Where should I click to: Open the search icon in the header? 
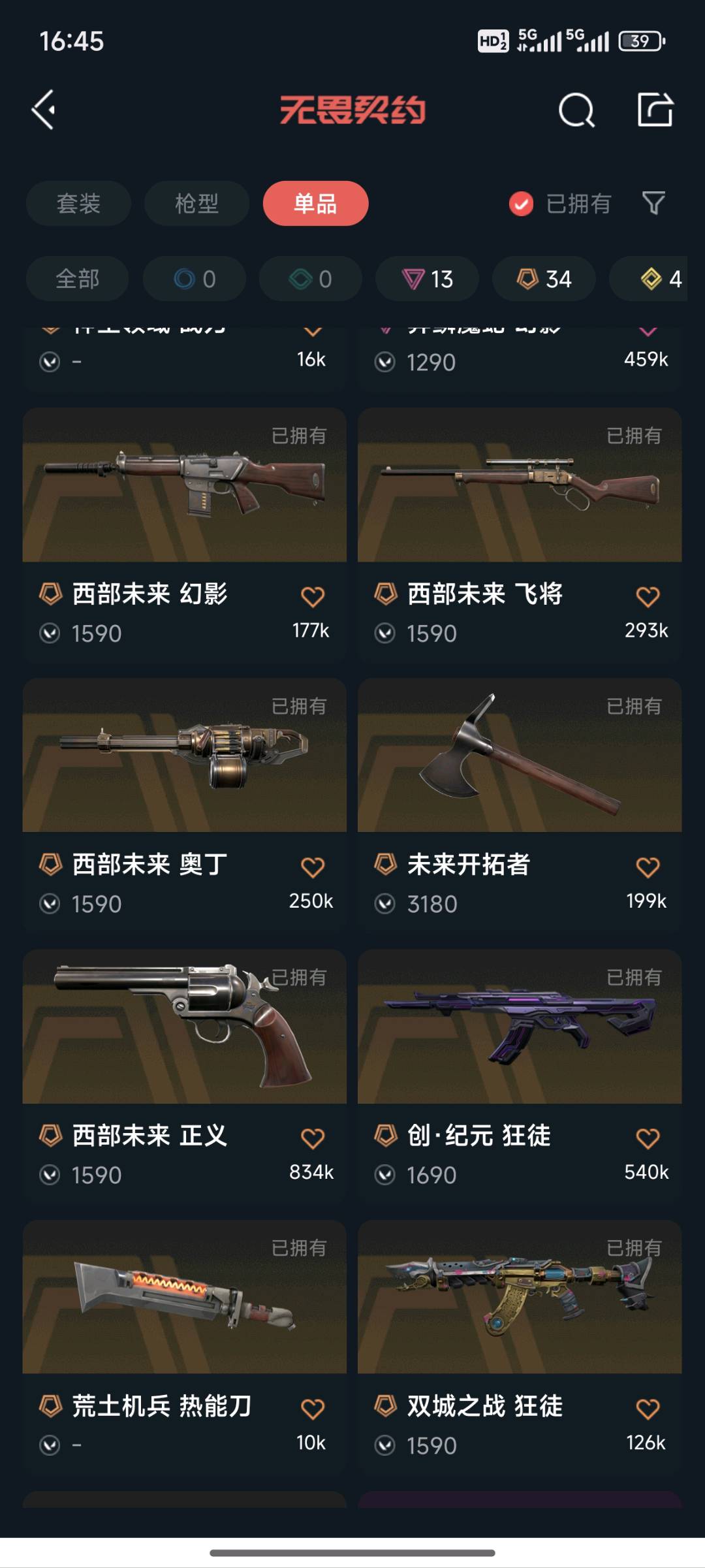coord(576,110)
